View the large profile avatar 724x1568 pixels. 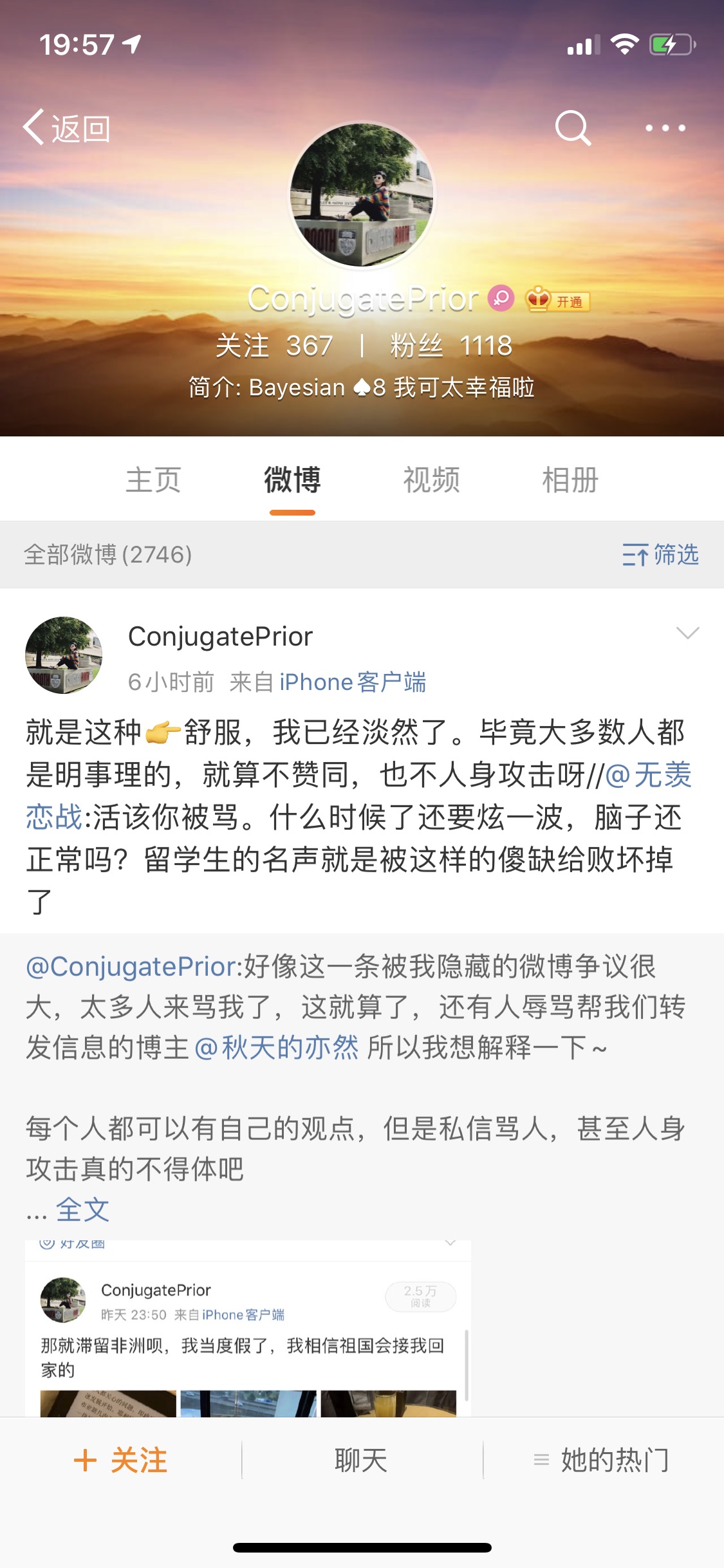pyautogui.click(x=362, y=194)
